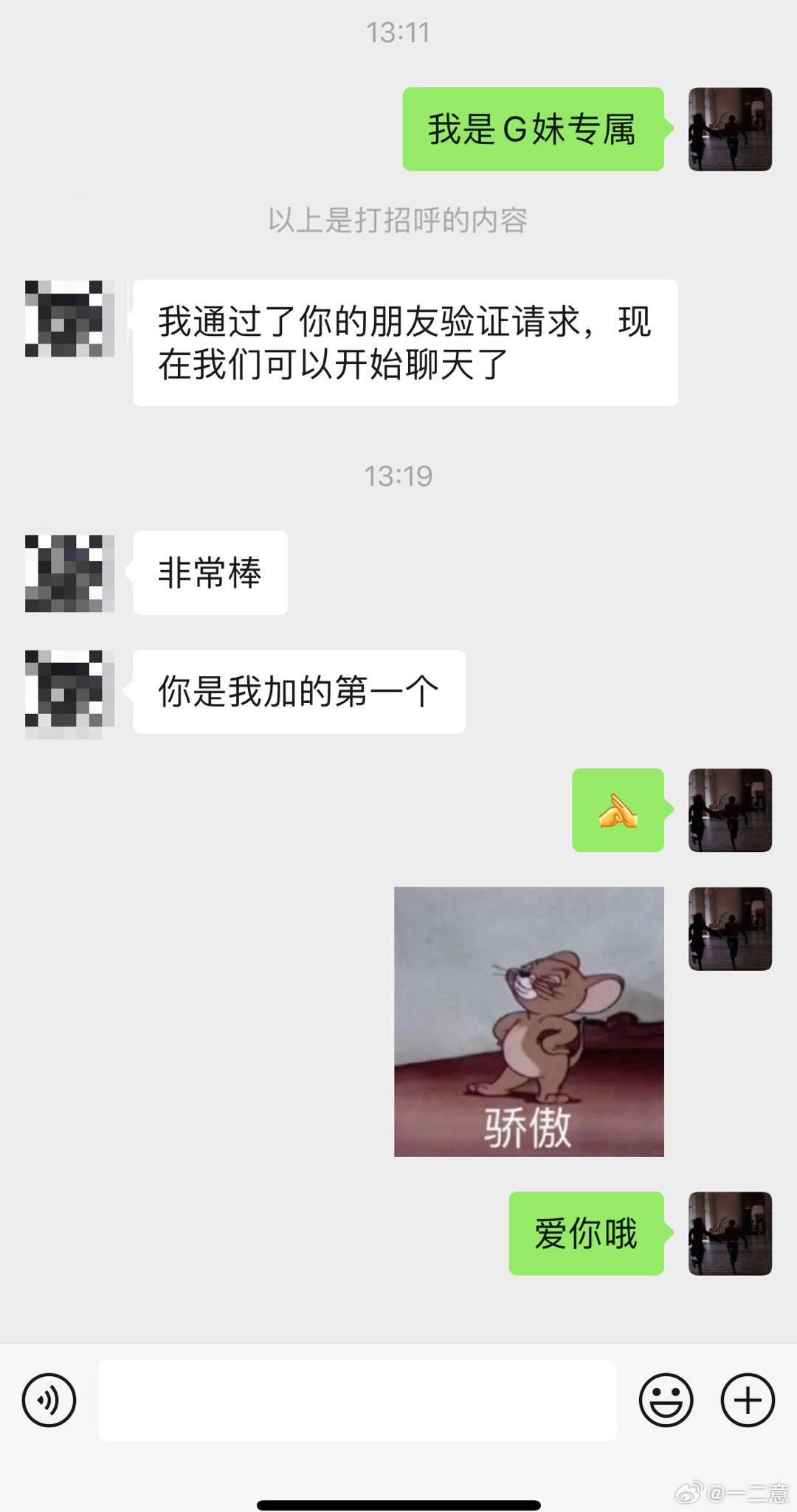The height and width of the screenshot is (1512, 797).
Task: Focus the message text field
Action: [x=357, y=1400]
